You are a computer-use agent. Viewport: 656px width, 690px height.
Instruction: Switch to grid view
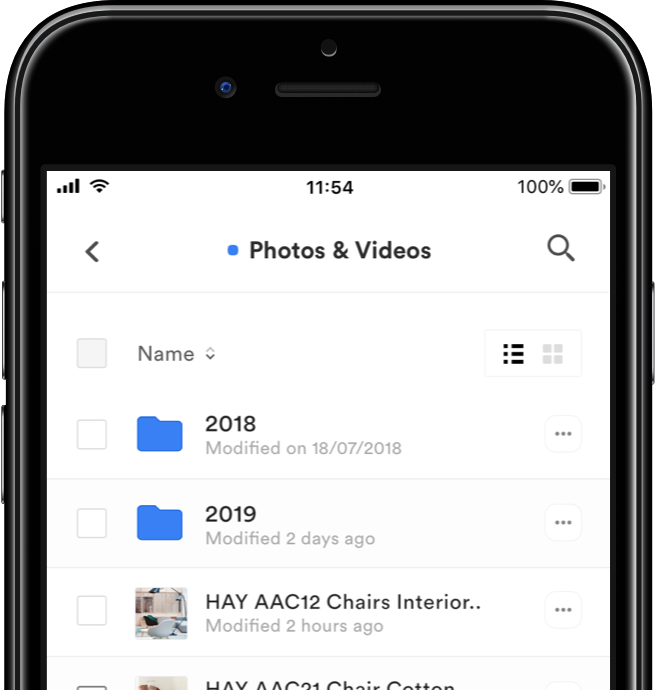tap(553, 354)
